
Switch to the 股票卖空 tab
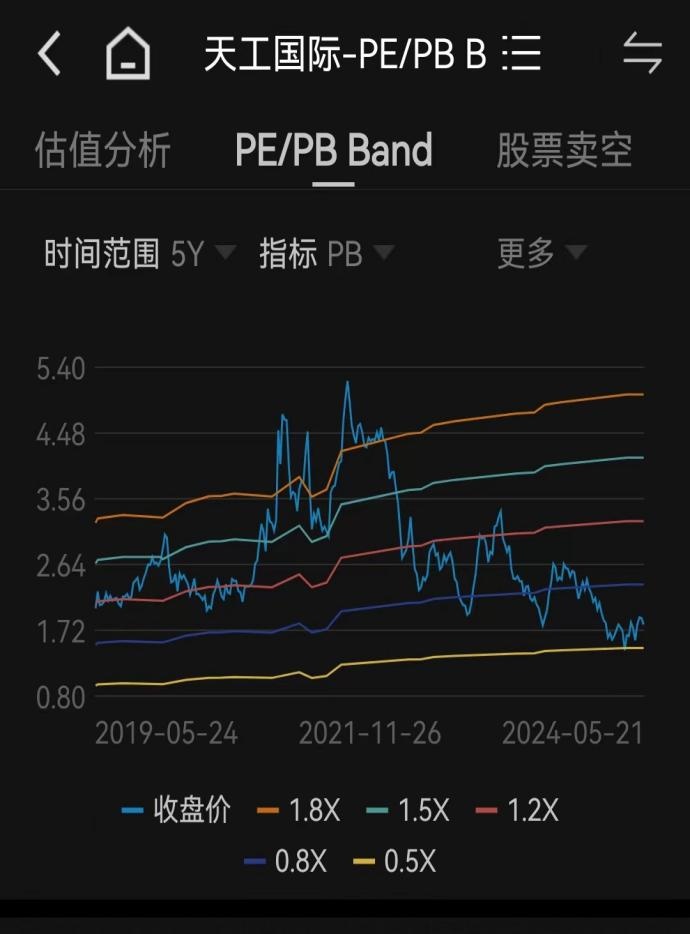tap(564, 150)
